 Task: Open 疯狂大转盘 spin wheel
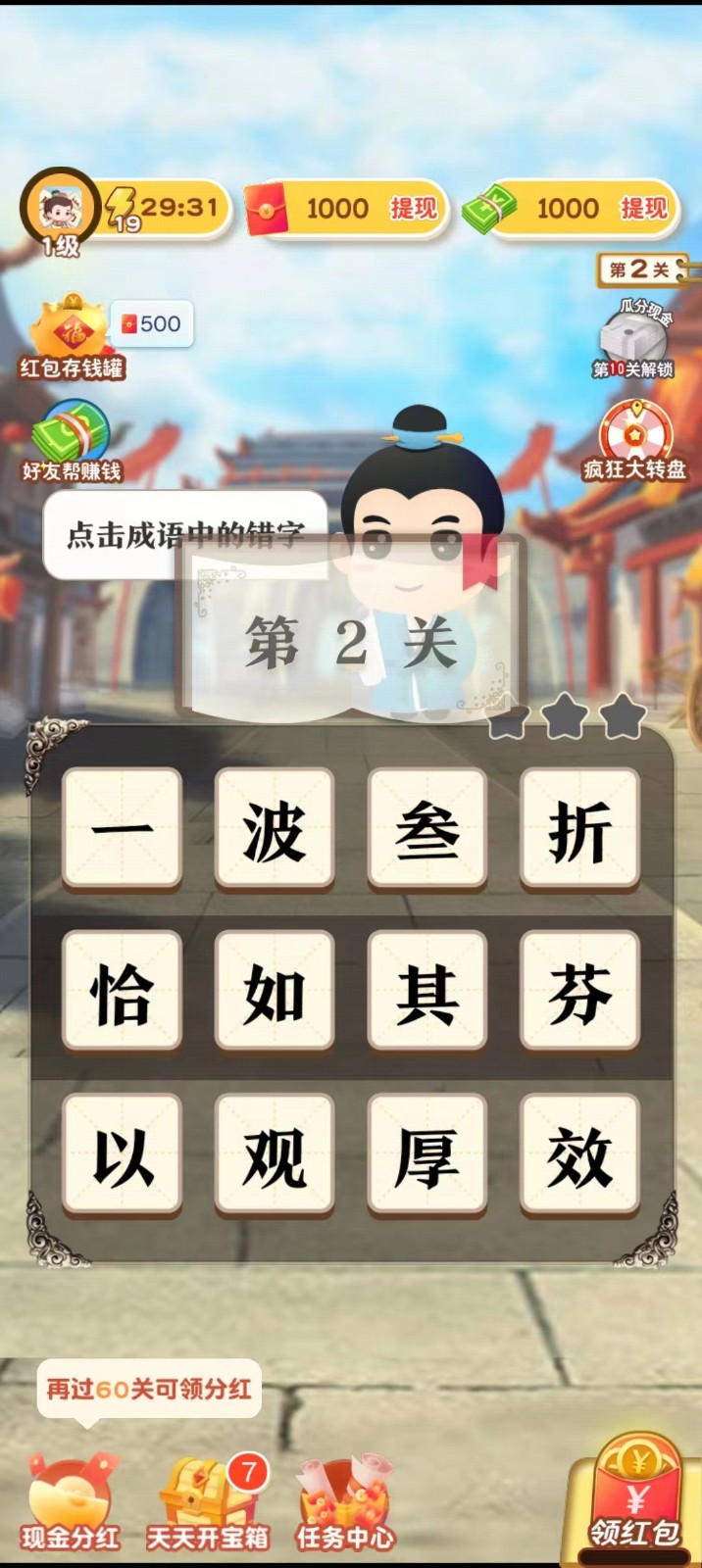[634, 442]
